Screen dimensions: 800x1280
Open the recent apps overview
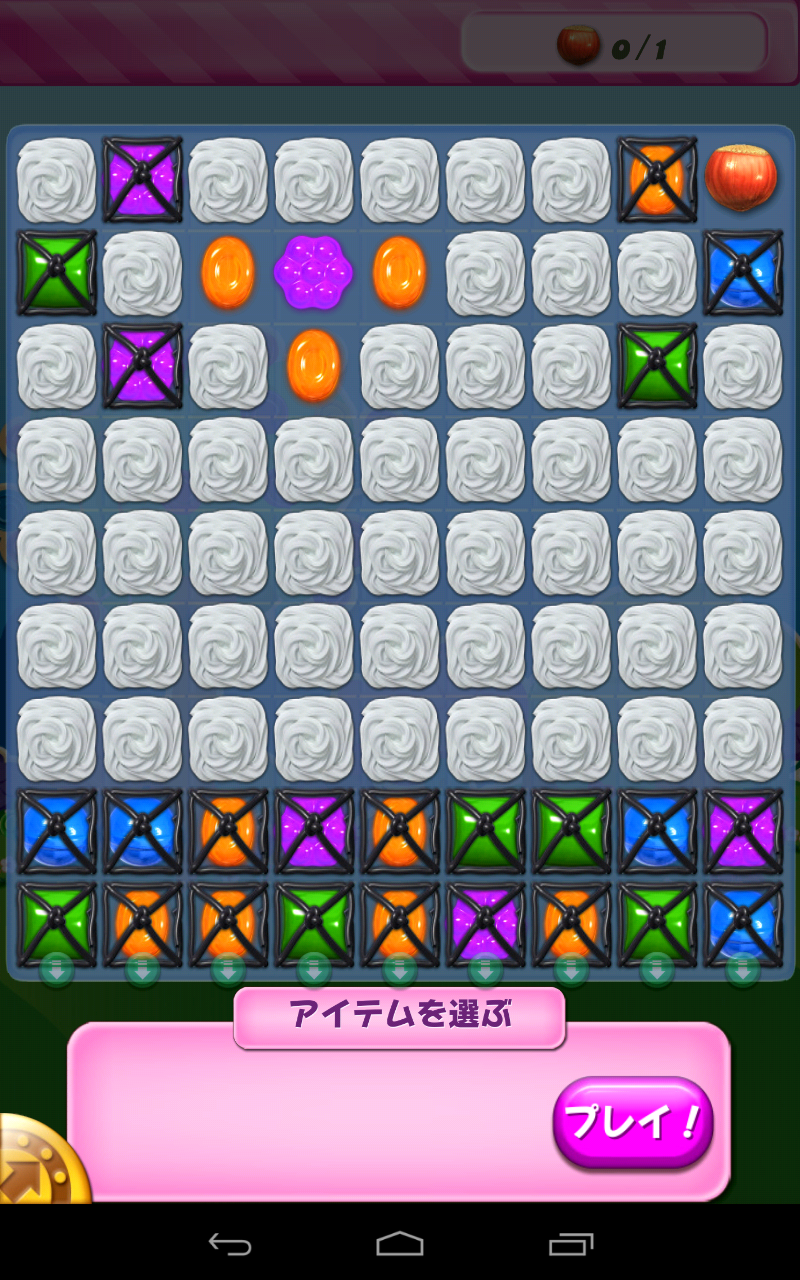tap(571, 1244)
